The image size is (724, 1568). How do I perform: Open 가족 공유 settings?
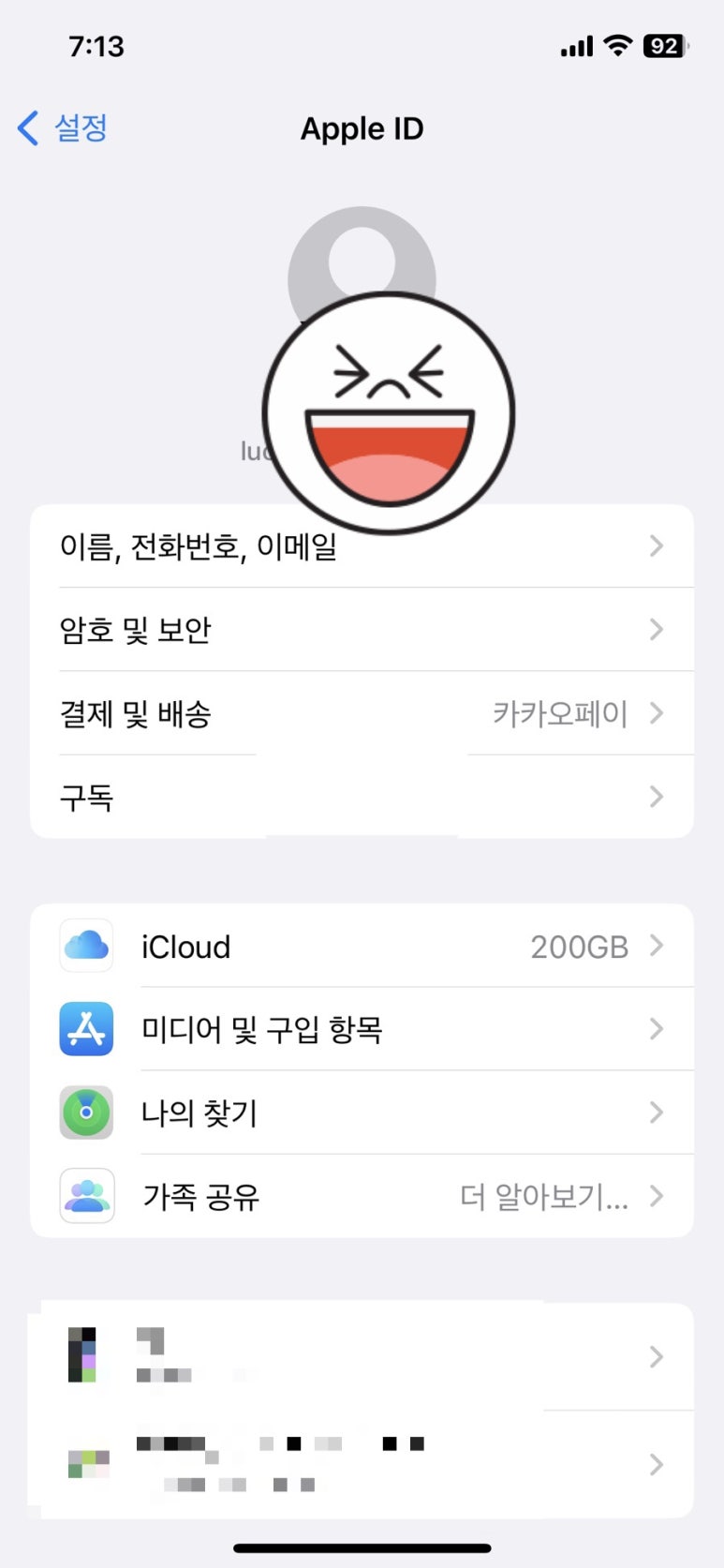[362, 1196]
